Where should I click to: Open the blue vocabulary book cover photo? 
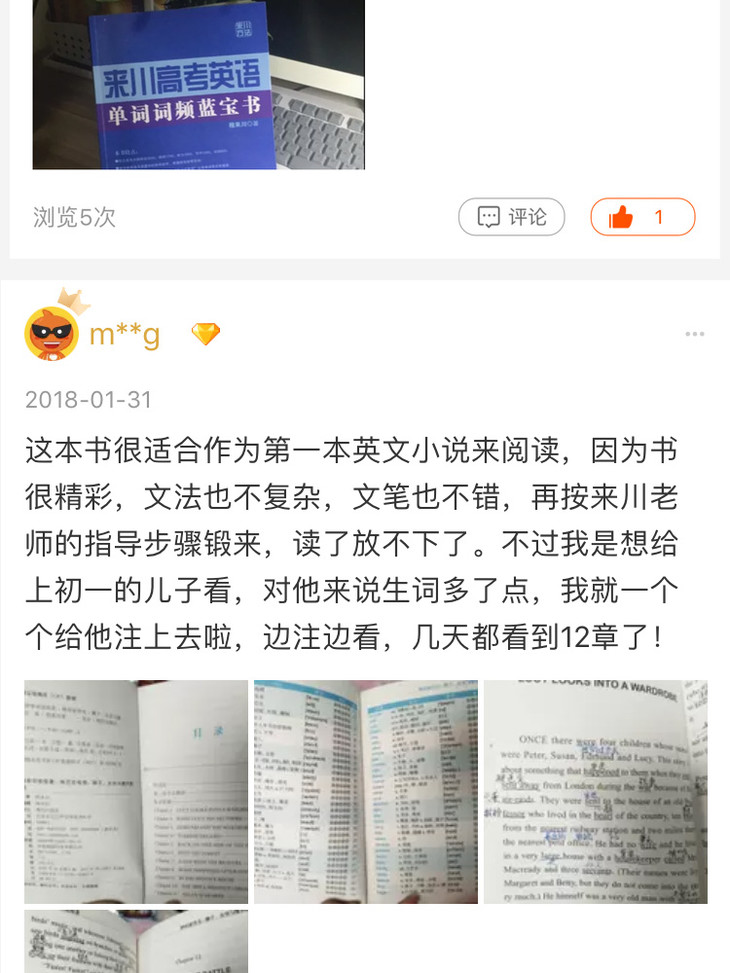[199, 84]
